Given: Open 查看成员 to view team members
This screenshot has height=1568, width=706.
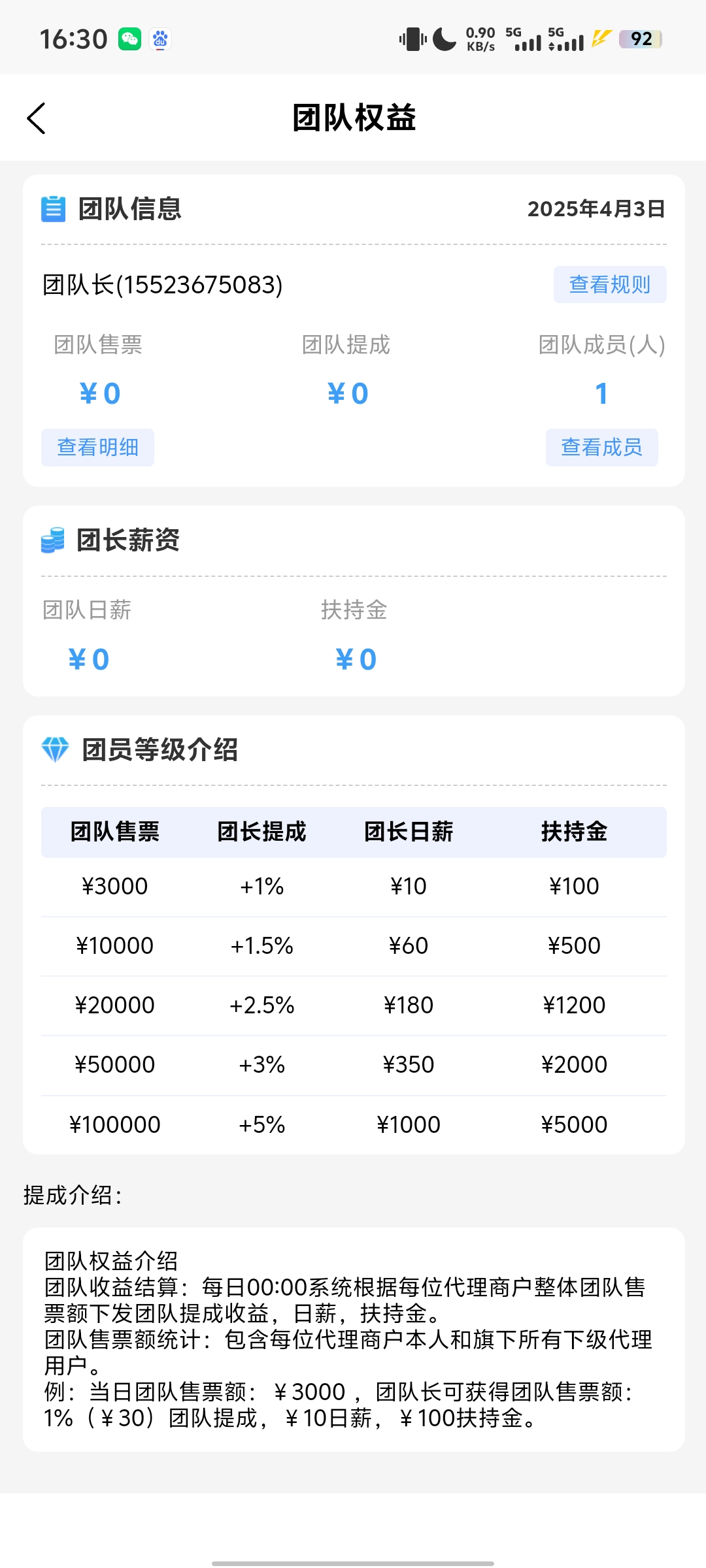Looking at the screenshot, I should coord(601,448).
